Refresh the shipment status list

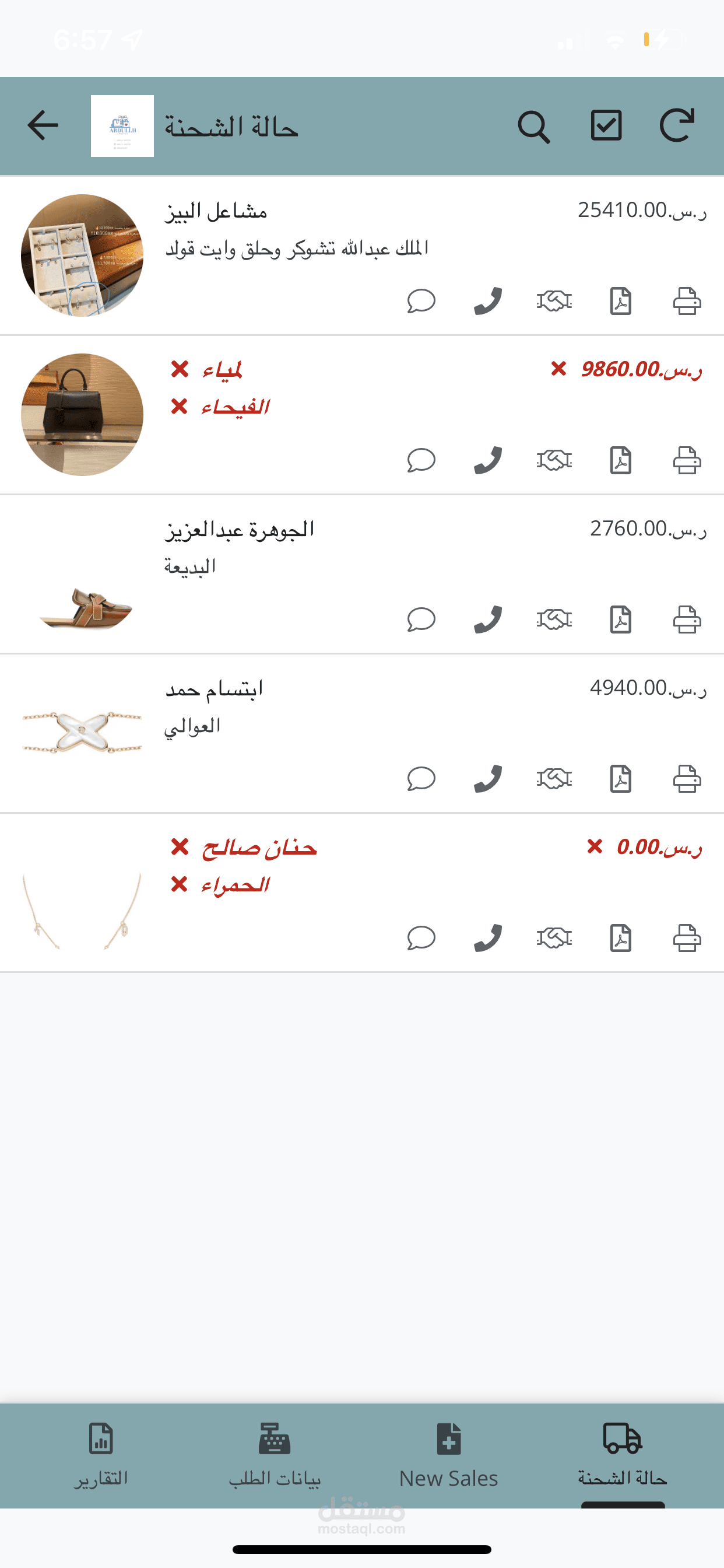677,125
